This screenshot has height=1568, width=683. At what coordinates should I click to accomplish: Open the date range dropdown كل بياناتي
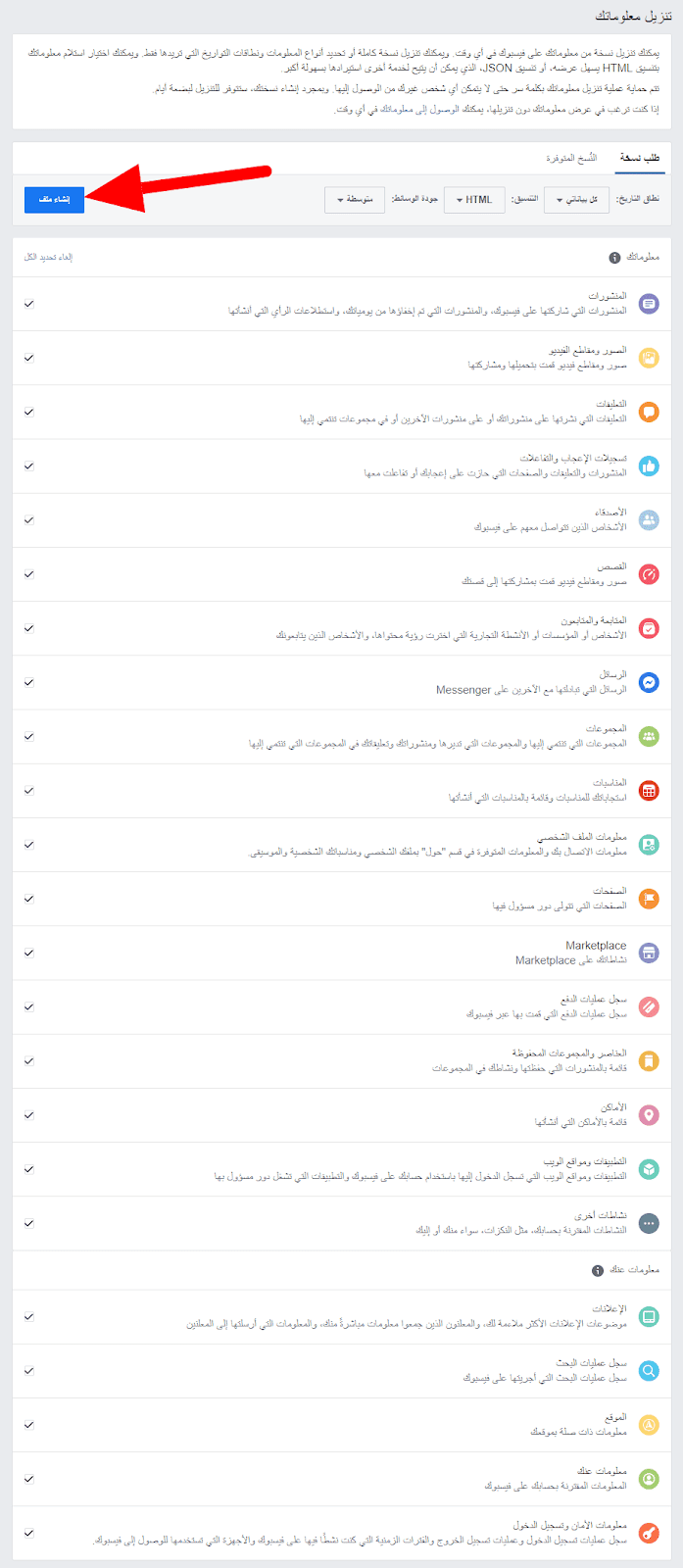click(x=577, y=199)
